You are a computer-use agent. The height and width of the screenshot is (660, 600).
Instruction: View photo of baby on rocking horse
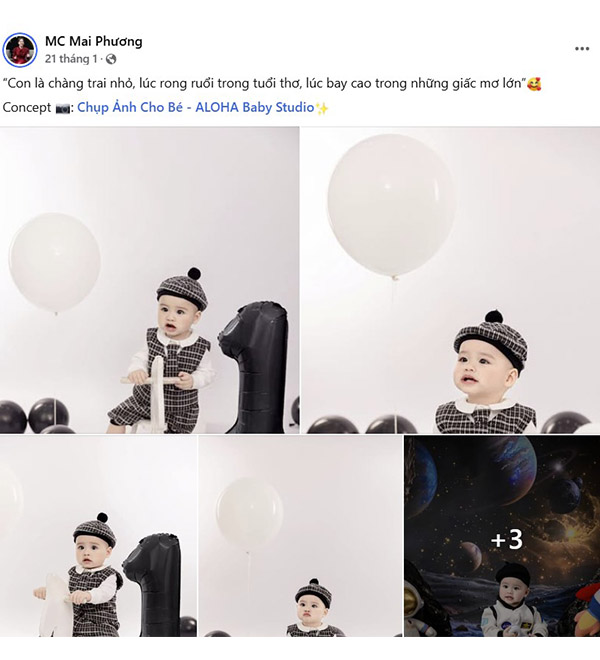[150, 280]
